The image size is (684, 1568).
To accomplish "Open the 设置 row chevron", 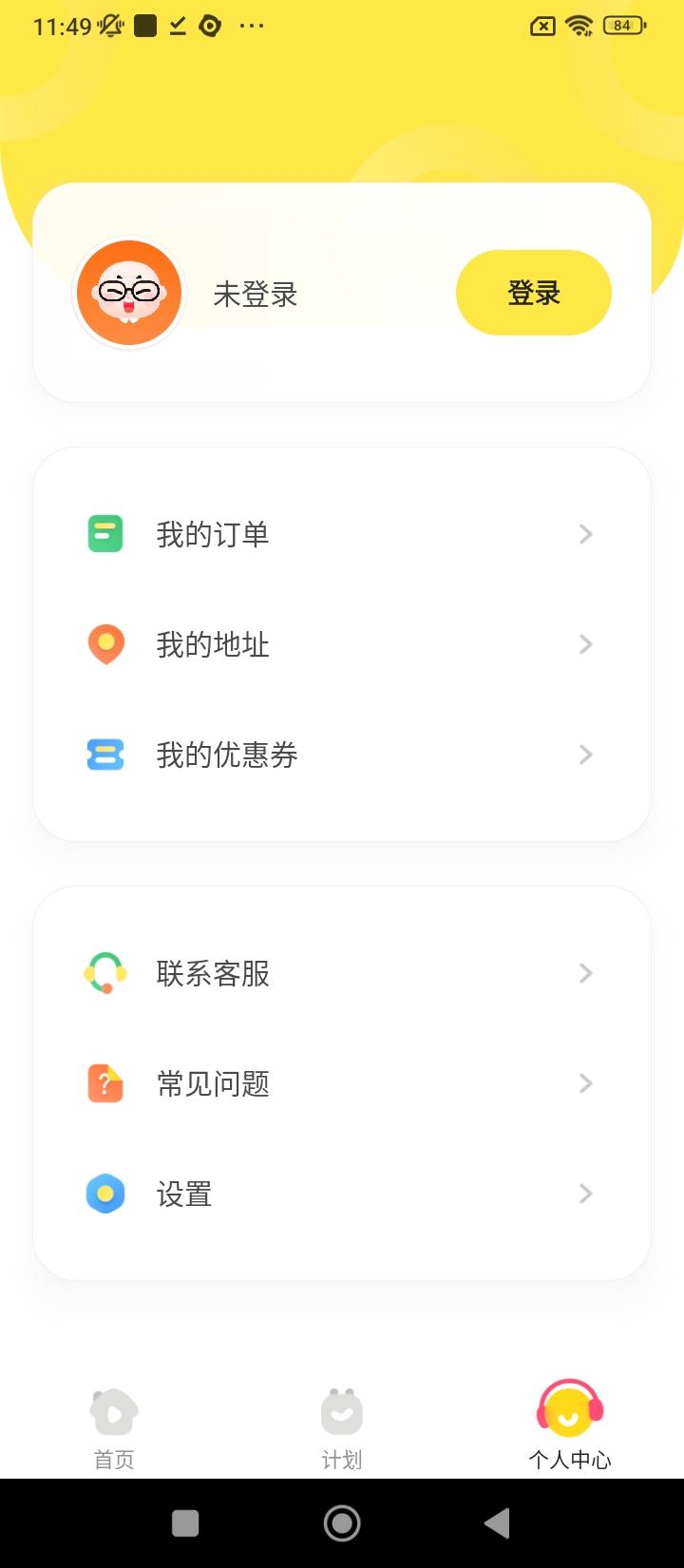I will click(x=585, y=1194).
